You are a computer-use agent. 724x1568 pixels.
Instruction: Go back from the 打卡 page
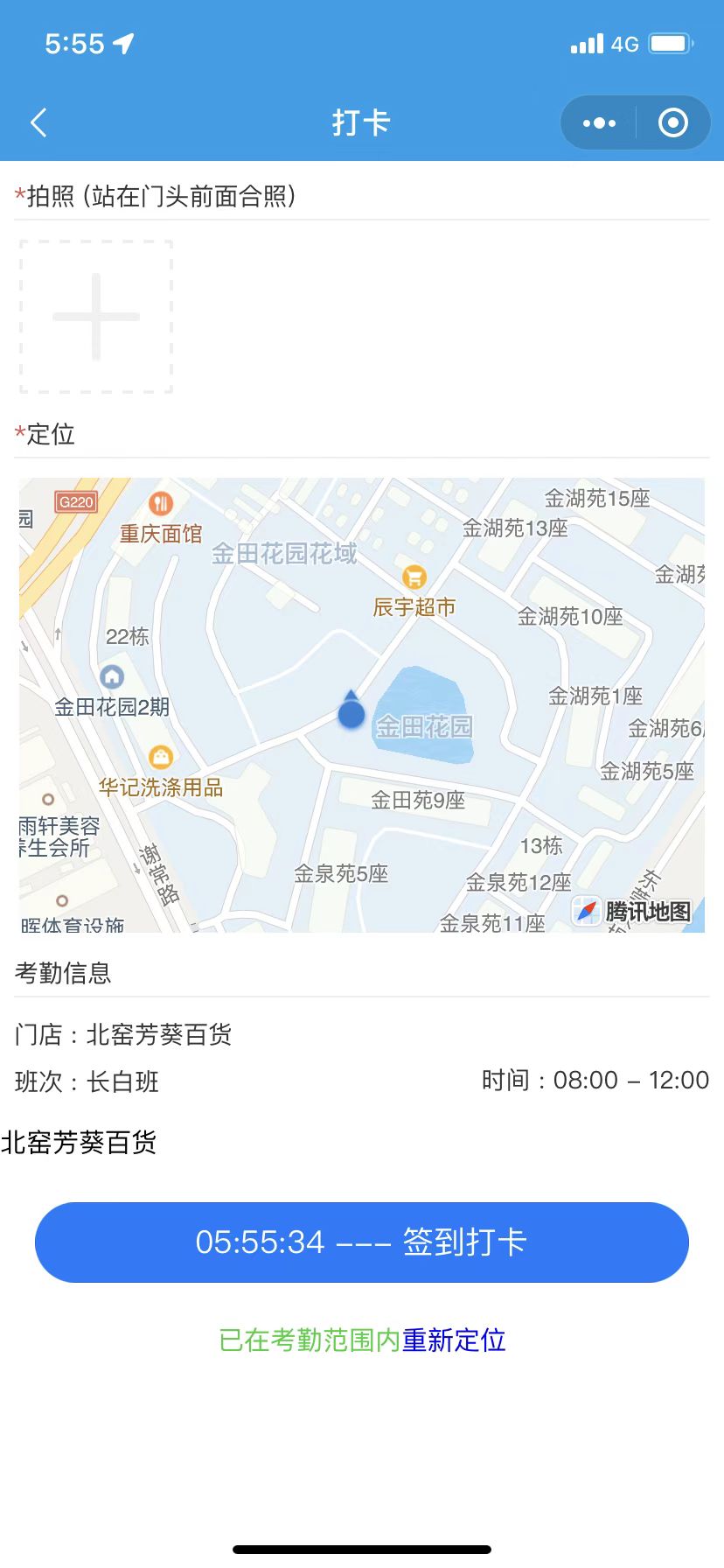[38, 122]
